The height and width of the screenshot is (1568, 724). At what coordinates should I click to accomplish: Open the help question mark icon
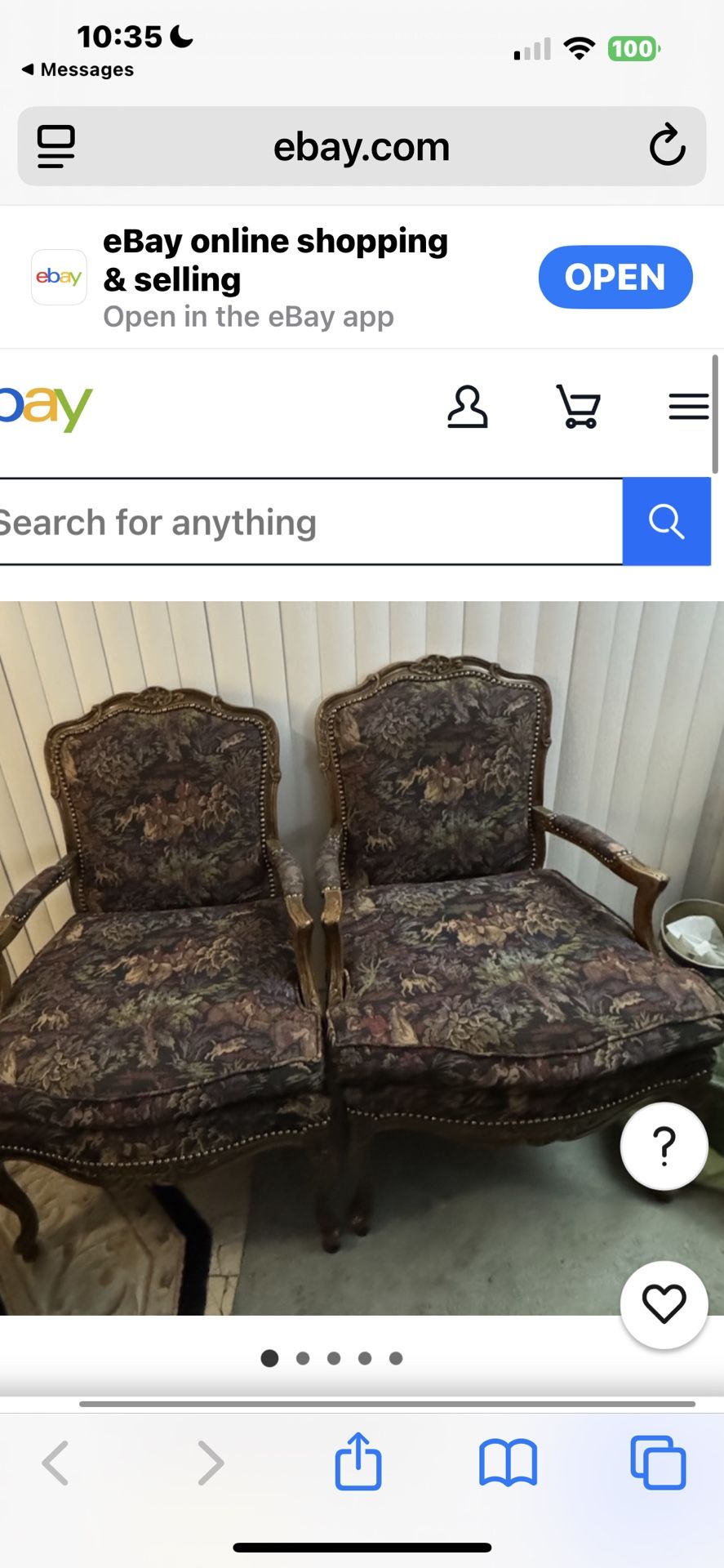tap(664, 1146)
